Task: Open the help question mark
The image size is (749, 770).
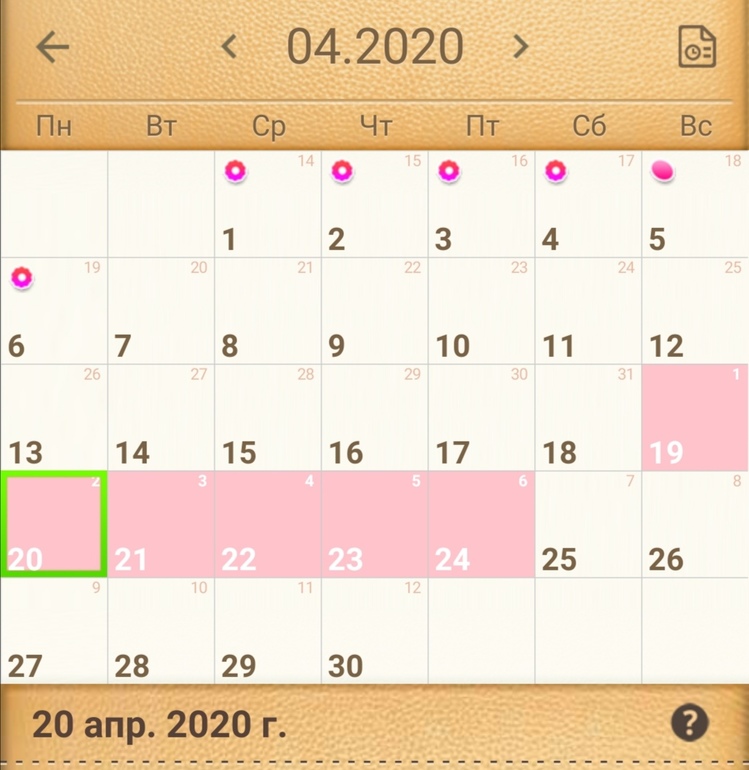Action: 690,722
